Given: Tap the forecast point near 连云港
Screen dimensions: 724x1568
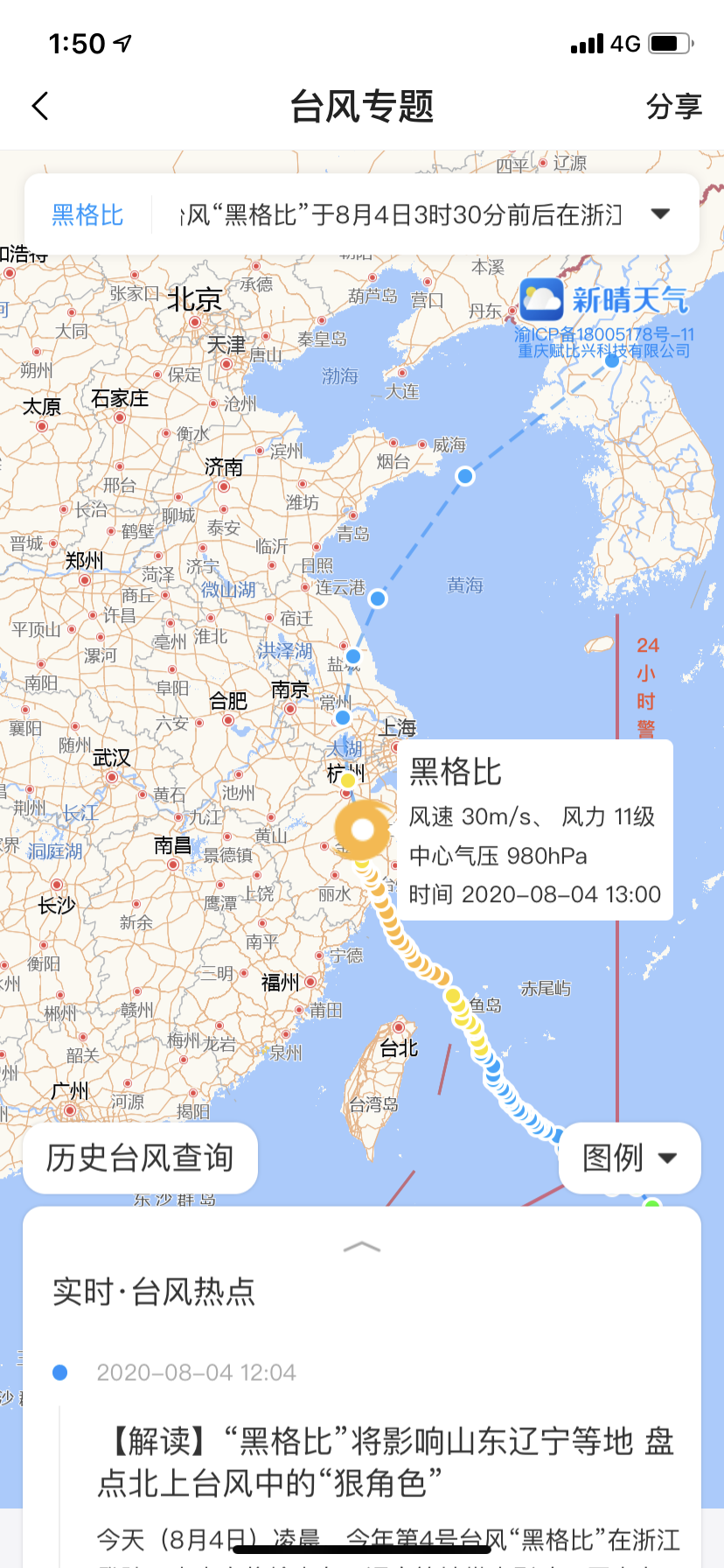Looking at the screenshot, I should pyautogui.click(x=378, y=598).
